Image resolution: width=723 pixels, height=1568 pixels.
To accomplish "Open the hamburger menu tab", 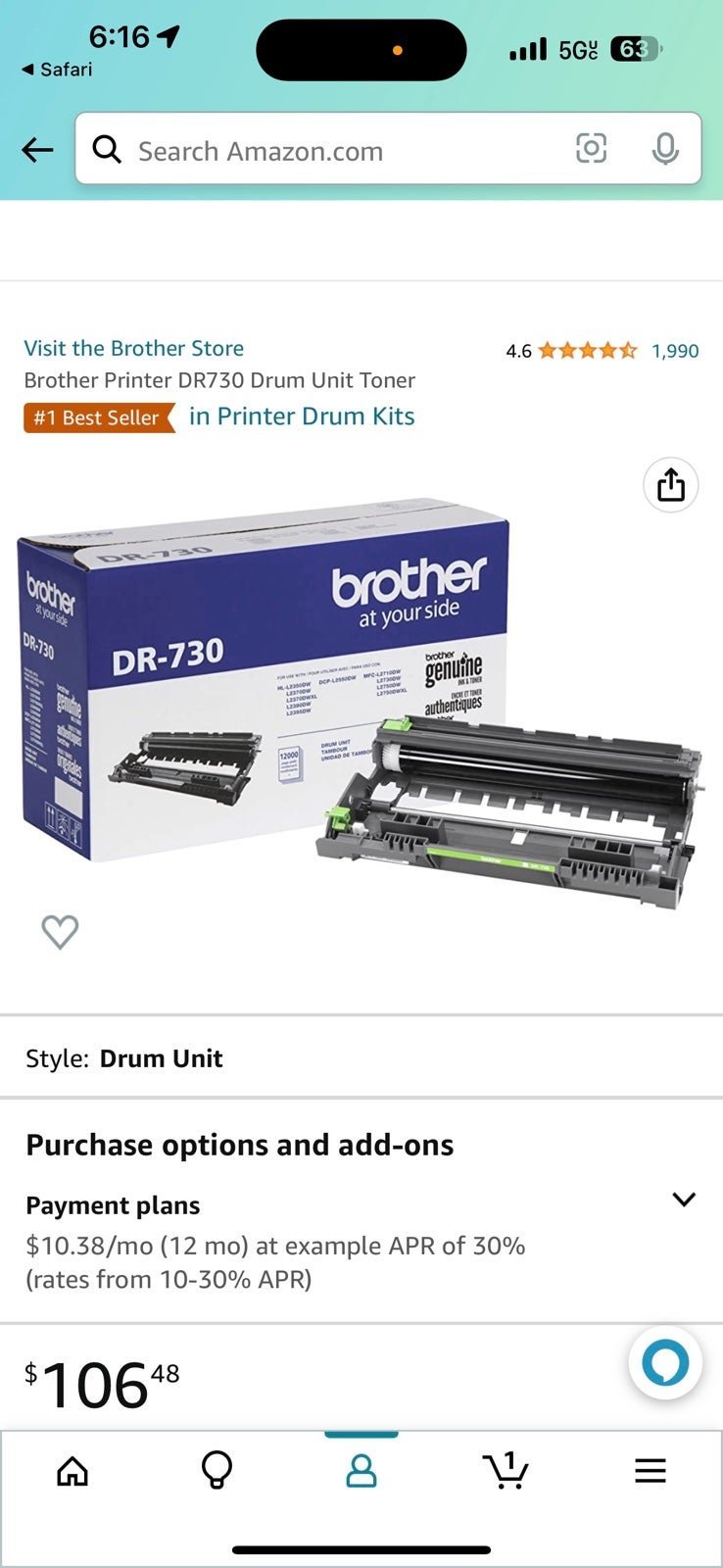I will click(651, 1470).
